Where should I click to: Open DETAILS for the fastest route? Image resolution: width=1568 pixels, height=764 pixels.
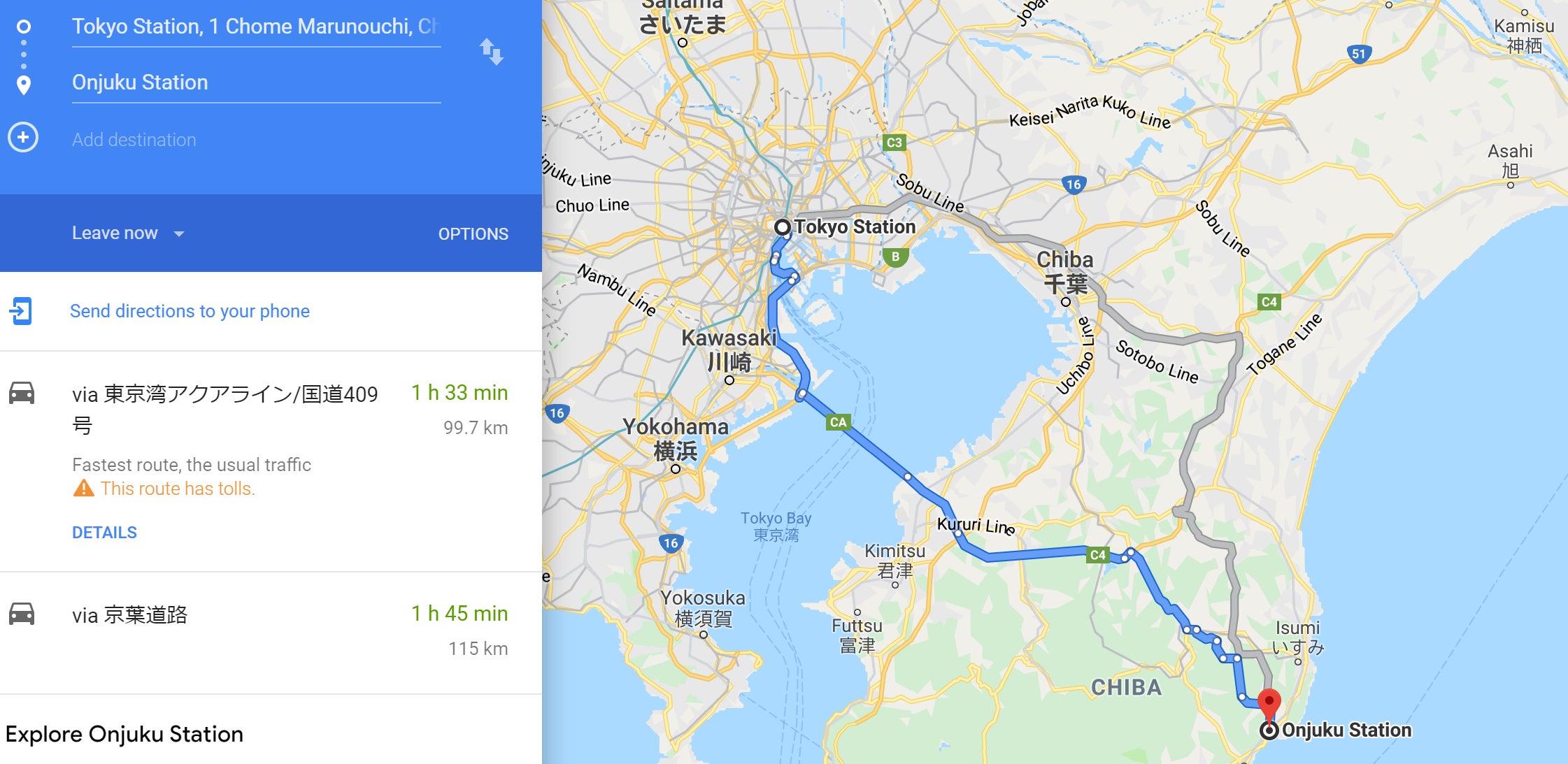(104, 533)
